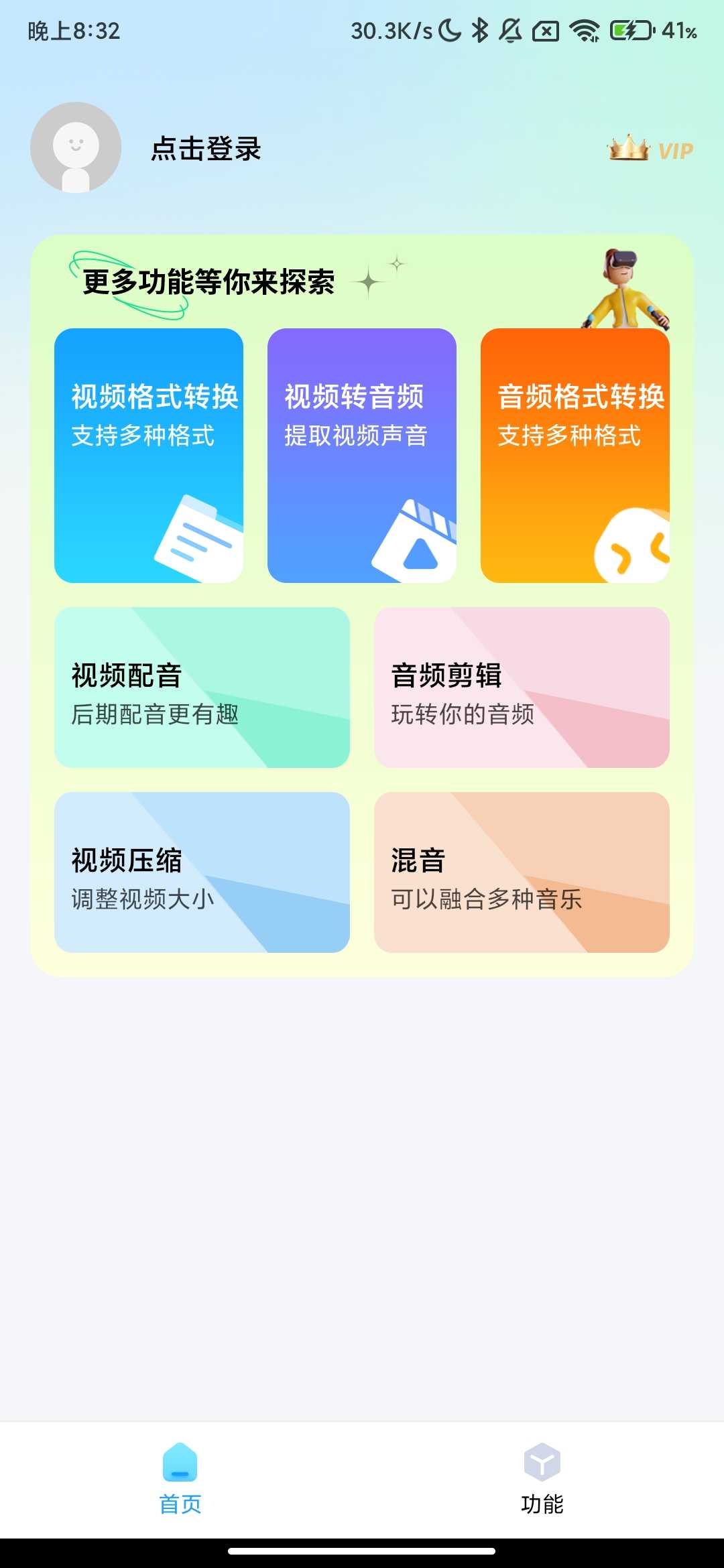Open the 音频格式转换 feature card
This screenshot has height=1568, width=724.
tap(575, 456)
